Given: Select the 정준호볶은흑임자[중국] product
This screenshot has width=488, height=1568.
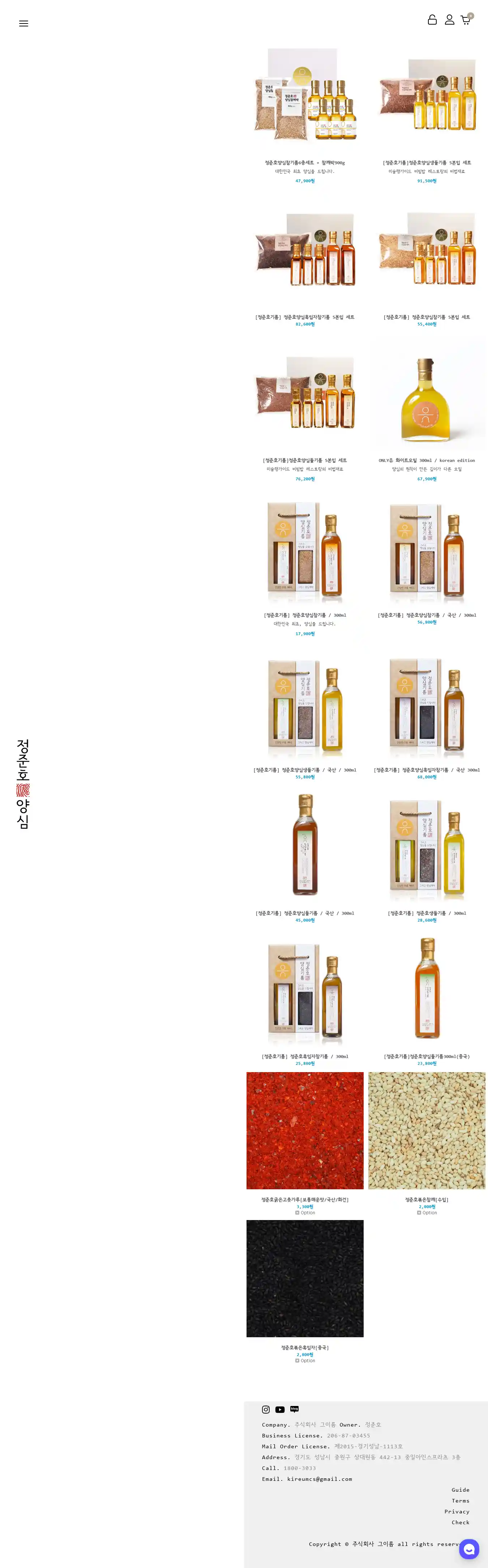Looking at the screenshot, I should (305, 1278).
